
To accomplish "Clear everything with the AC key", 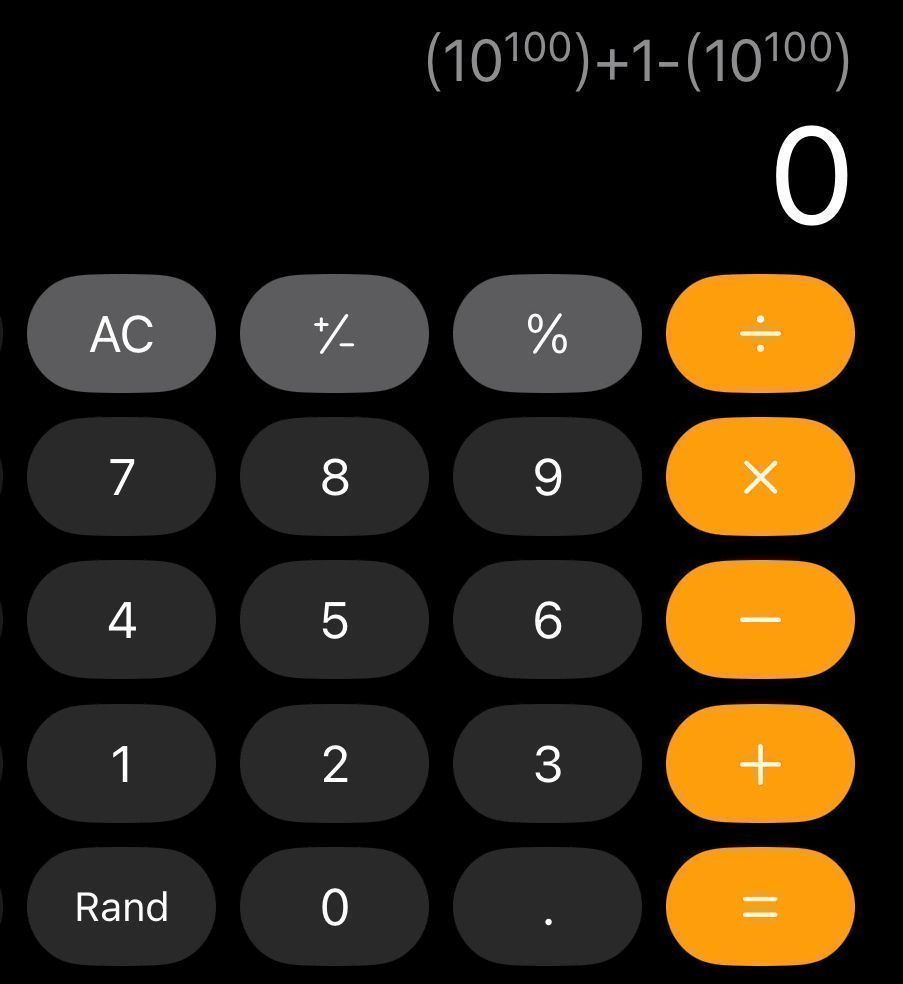I will tap(122, 334).
